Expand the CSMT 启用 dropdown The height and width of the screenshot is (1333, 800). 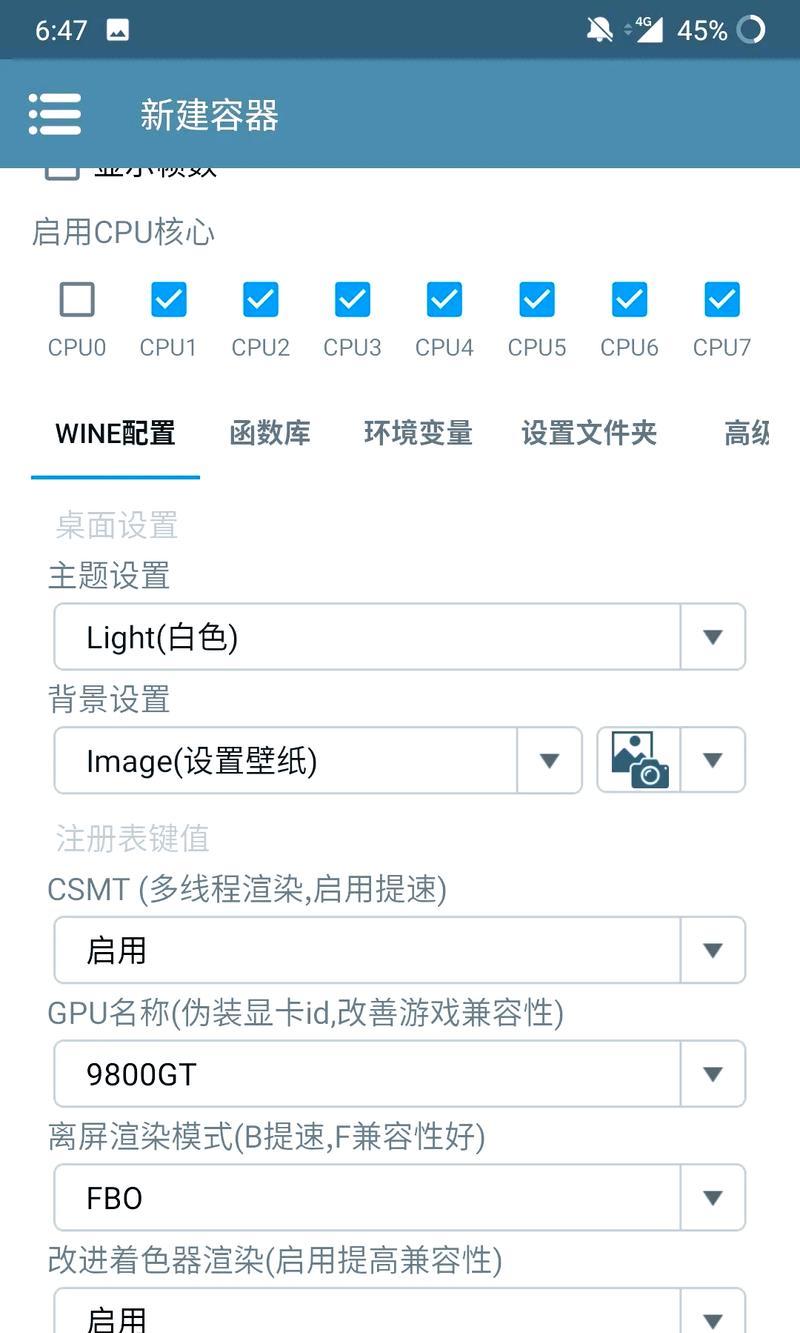(400, 950)
